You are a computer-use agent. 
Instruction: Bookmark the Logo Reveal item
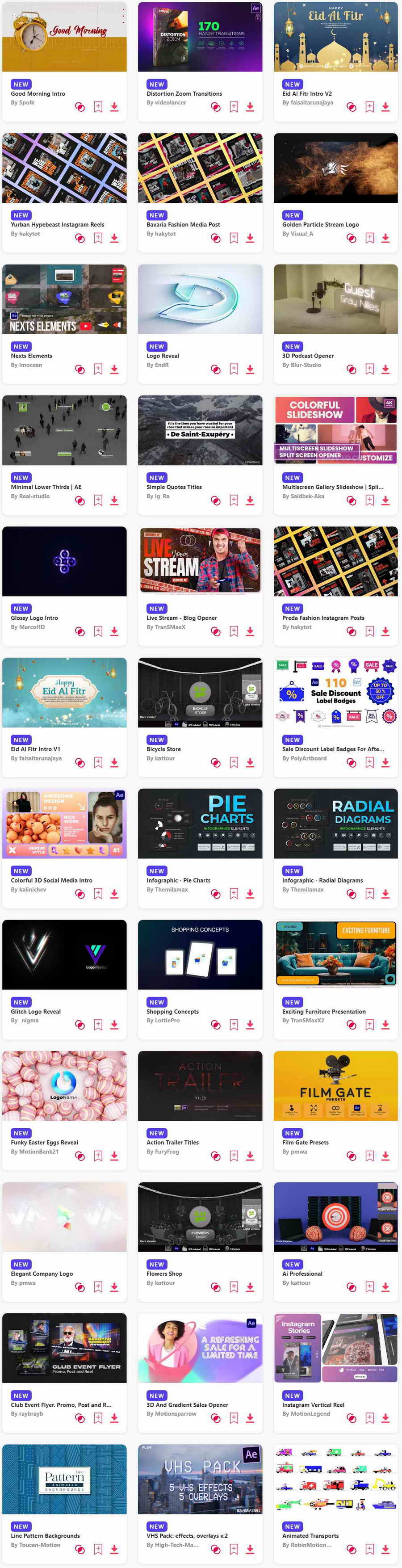point(234,370)
